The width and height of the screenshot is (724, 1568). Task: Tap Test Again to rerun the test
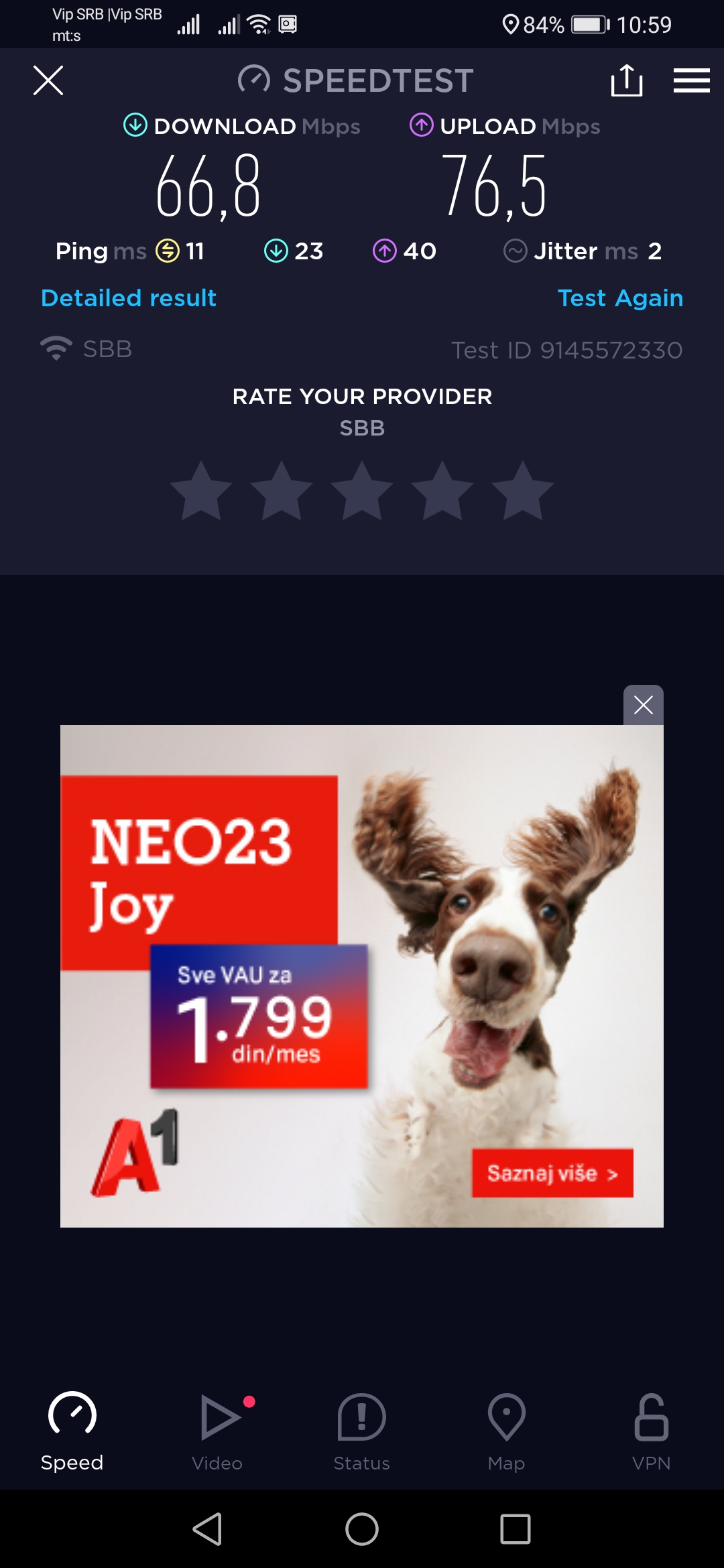620,298
